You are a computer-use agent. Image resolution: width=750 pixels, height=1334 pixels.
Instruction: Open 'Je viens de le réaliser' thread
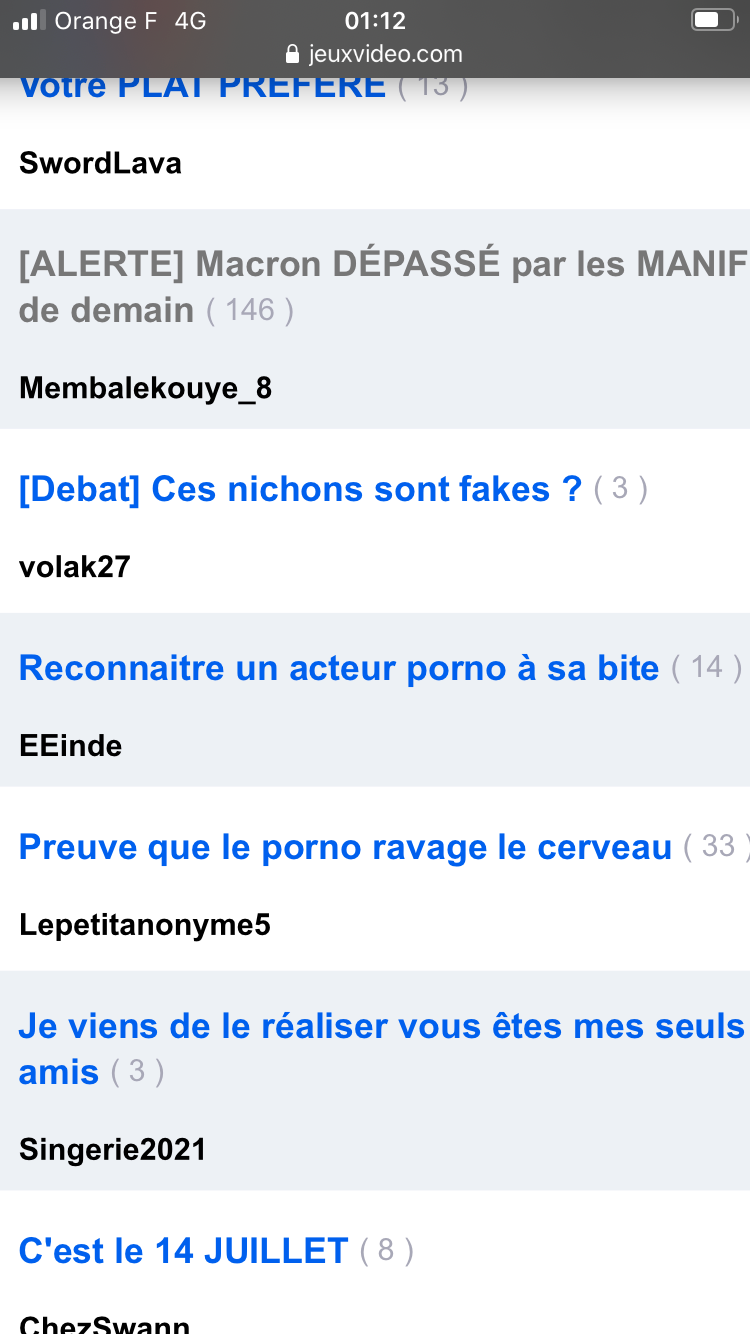(382, 1049)
